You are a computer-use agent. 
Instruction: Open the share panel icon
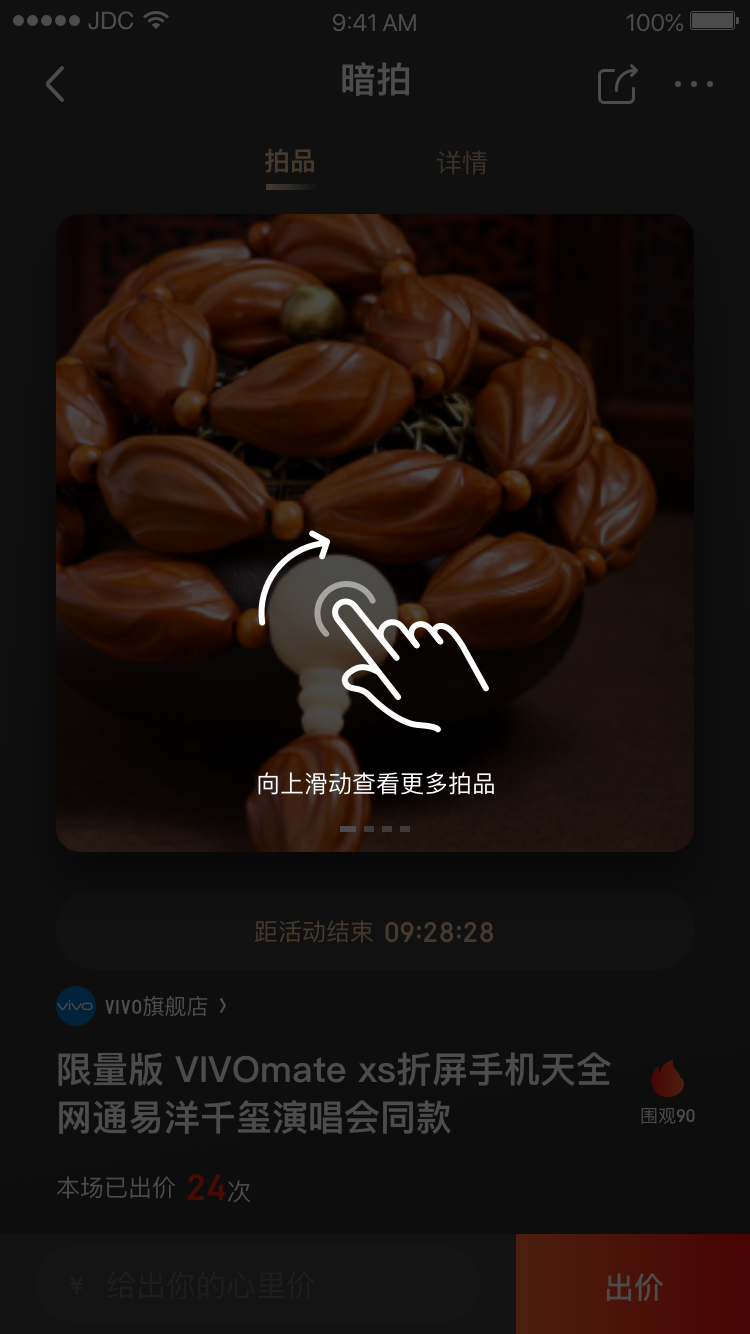point(617,84)
